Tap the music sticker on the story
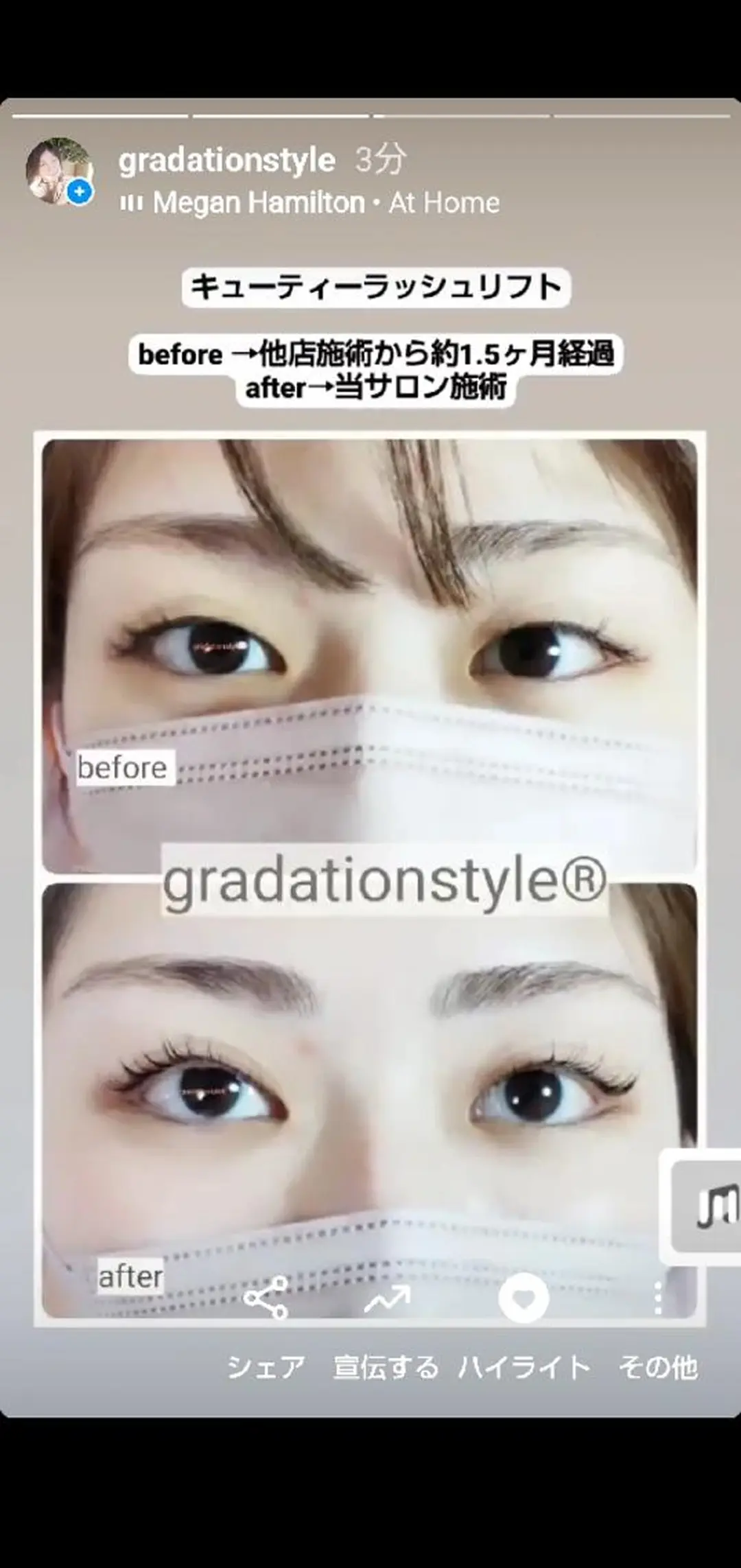This screenshot has height=1568, width=741. (x=707, y=1206)
